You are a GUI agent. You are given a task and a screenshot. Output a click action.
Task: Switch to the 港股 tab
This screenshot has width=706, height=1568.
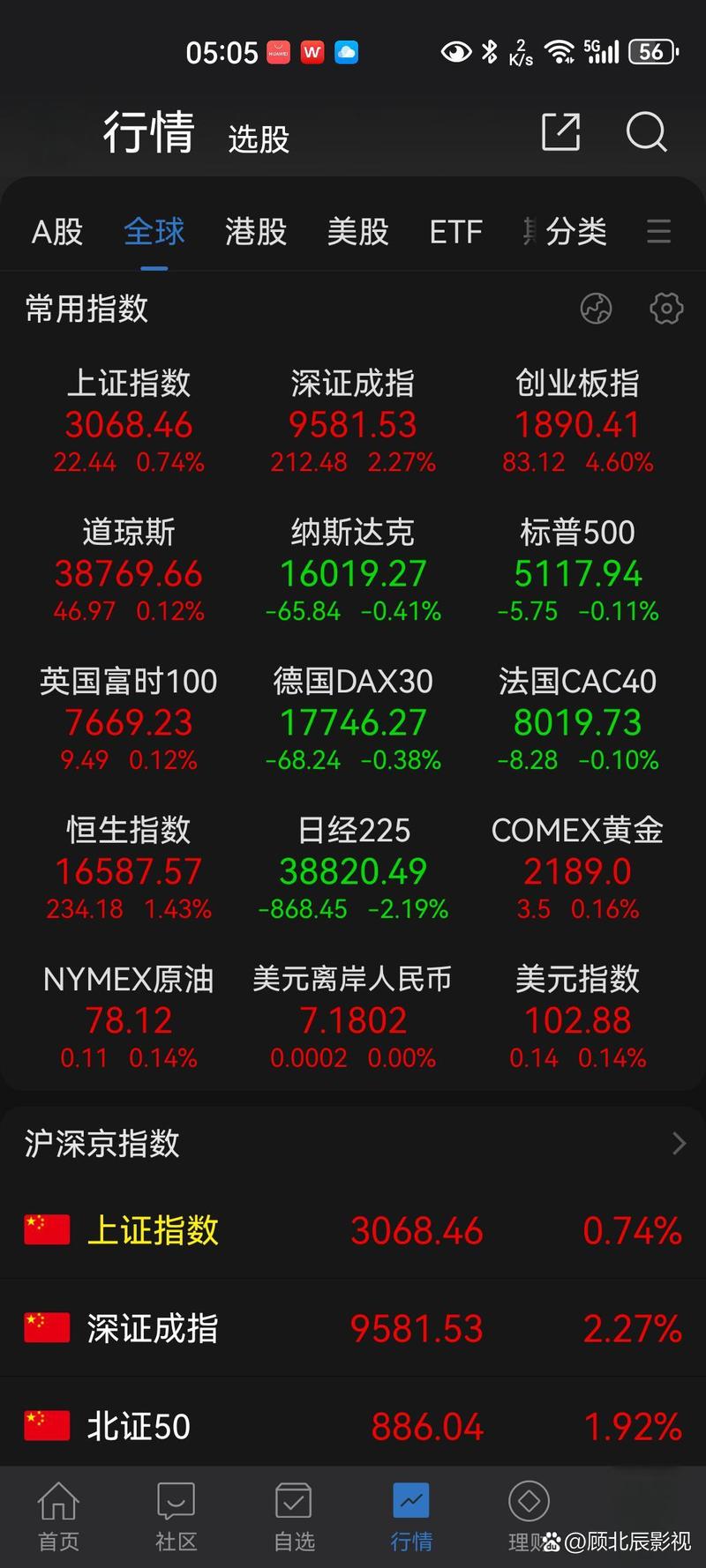(255, 232)
